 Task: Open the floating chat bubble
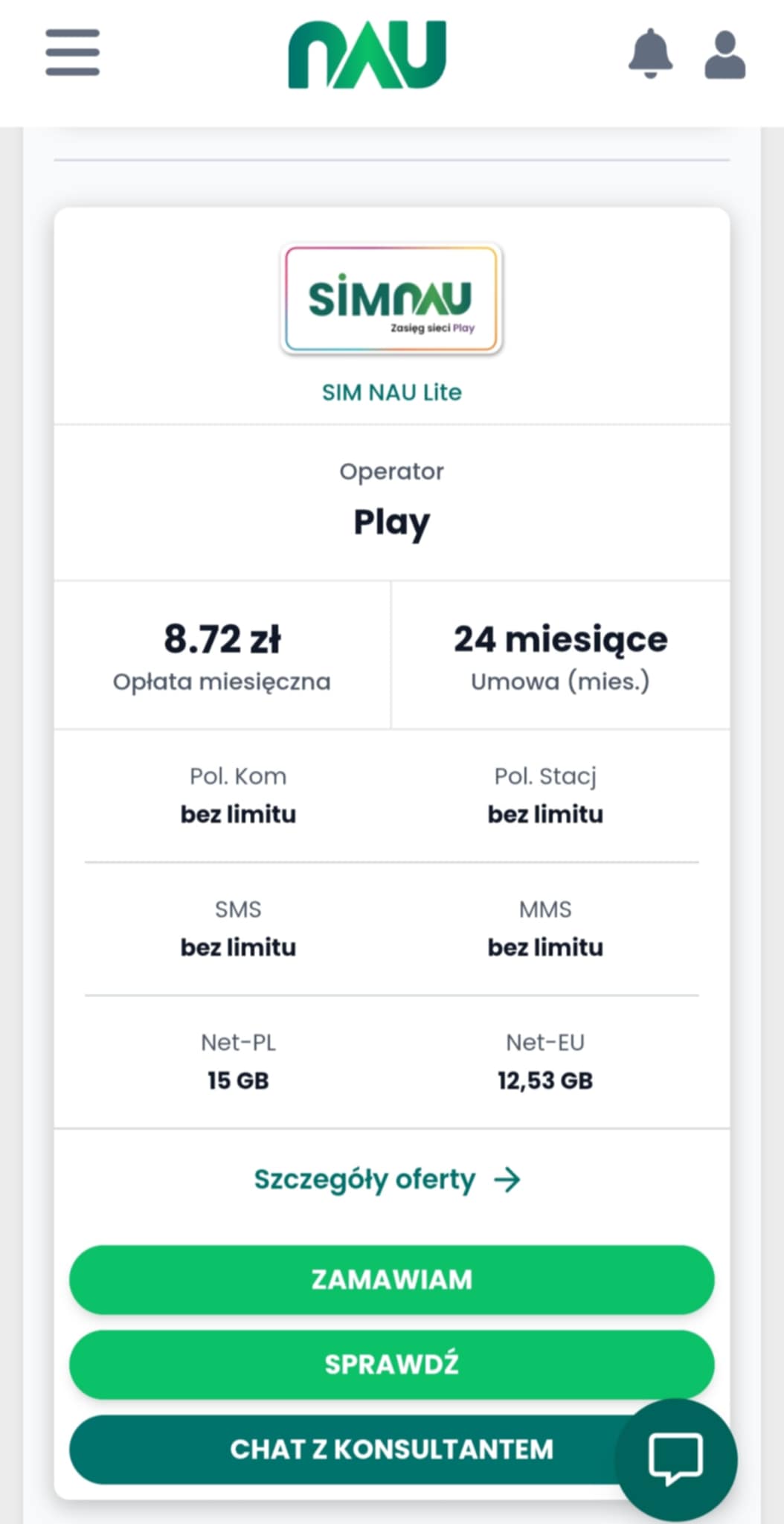click(x=676, y=1457)
